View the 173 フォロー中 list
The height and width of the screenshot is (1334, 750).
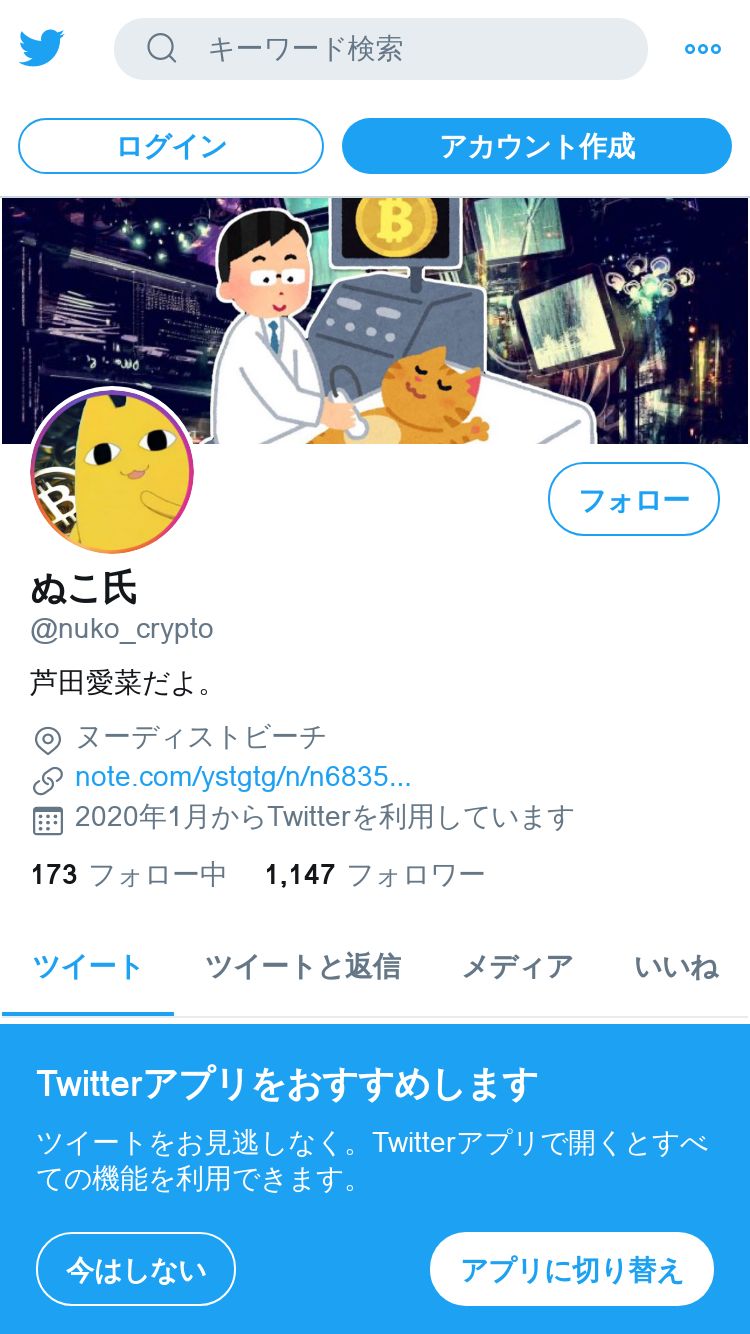[x=128, y=875]
